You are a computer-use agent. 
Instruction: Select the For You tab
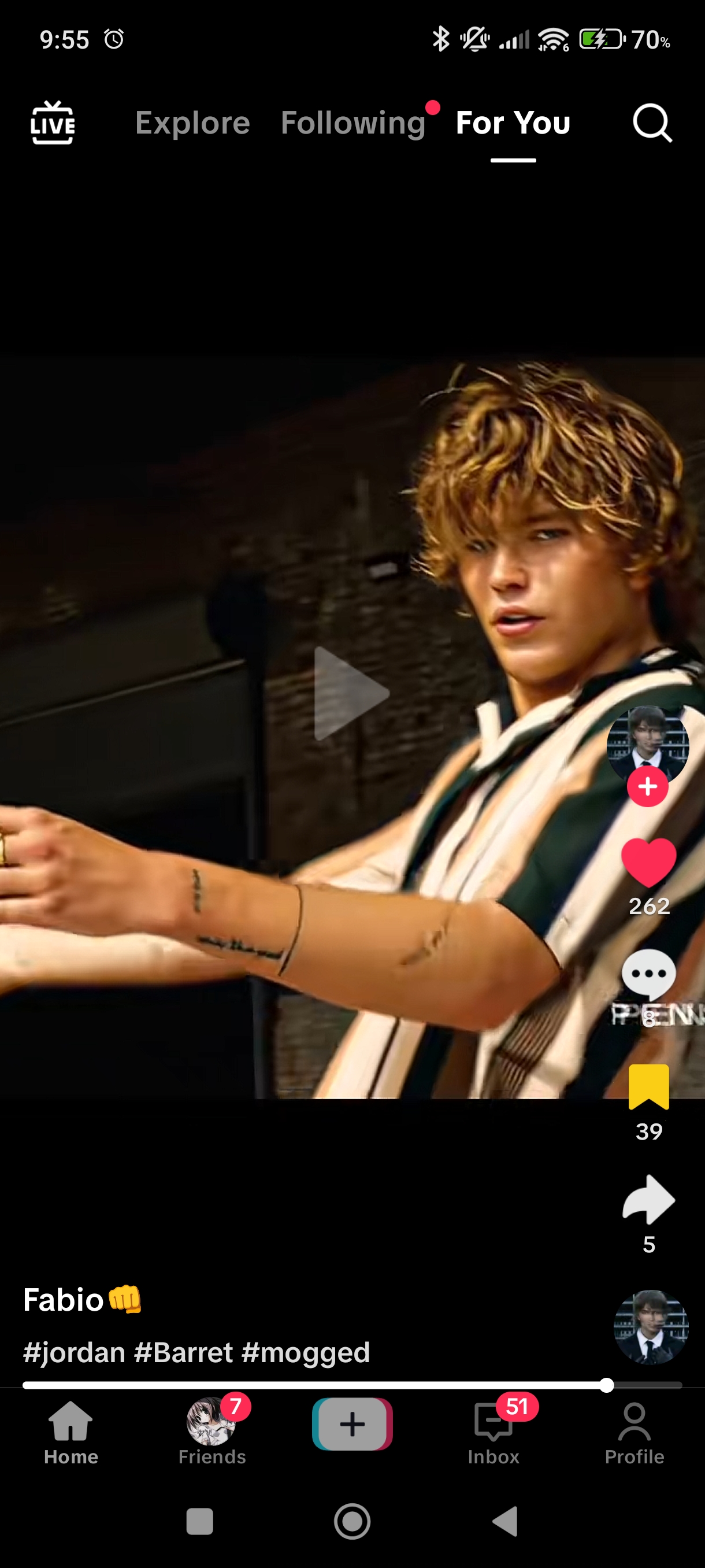pyautogui.click(x=513, y=123)
